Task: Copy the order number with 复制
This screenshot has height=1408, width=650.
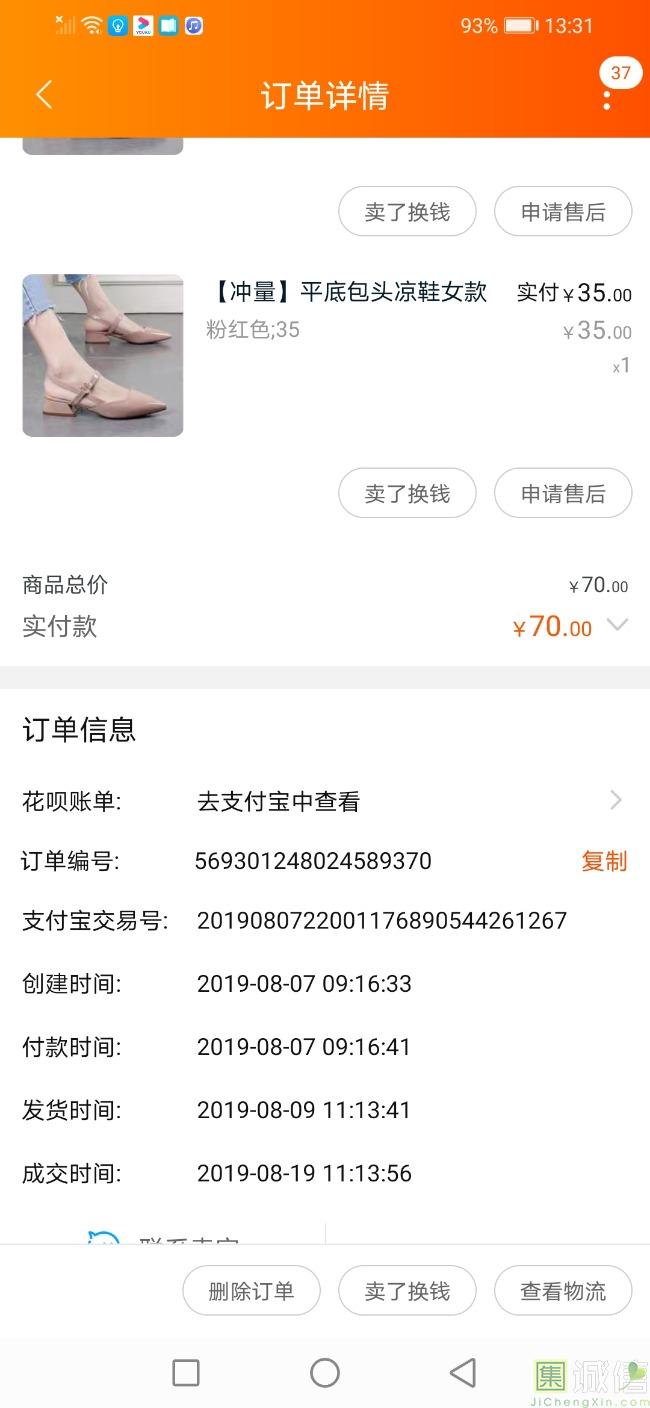Action: point(604,861)
